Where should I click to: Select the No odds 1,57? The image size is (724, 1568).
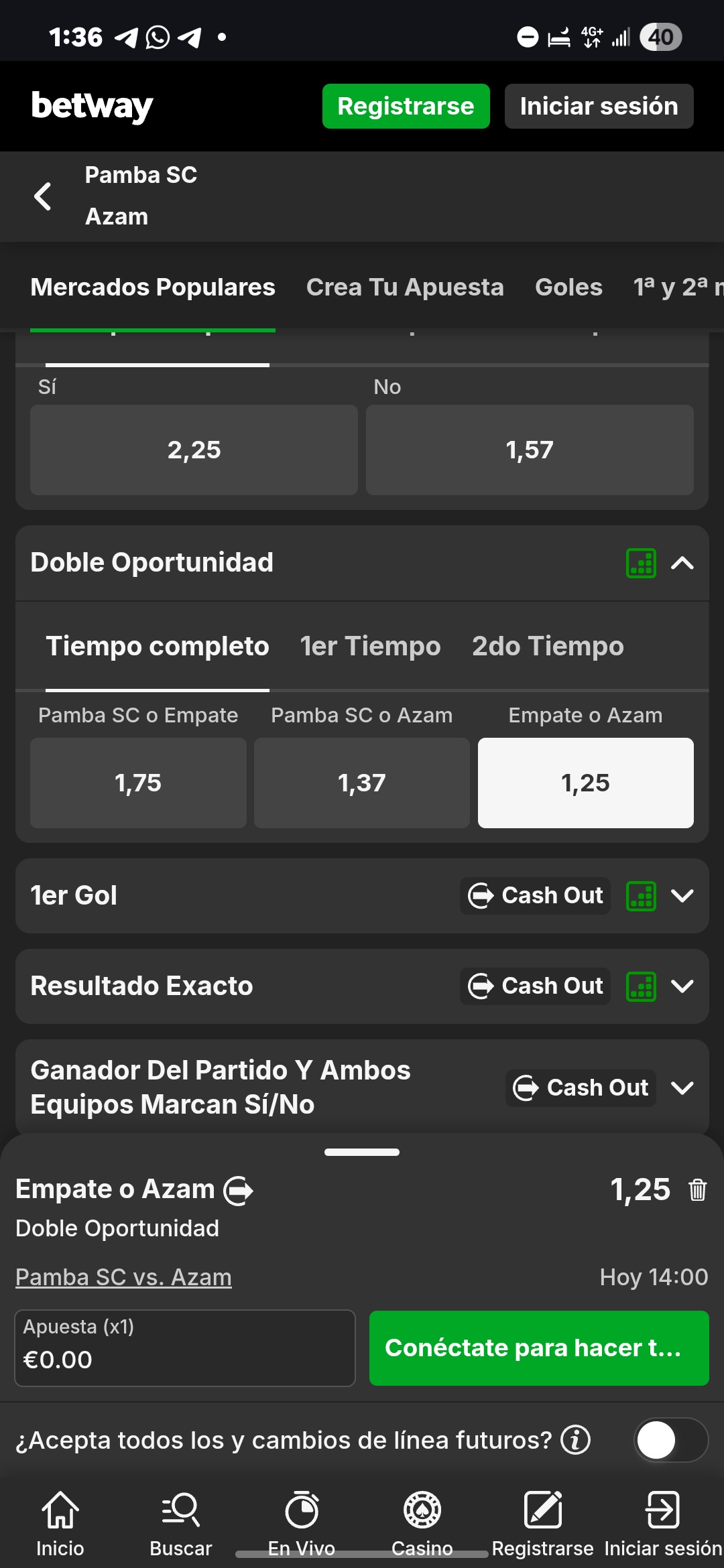[x=530, y=450]
